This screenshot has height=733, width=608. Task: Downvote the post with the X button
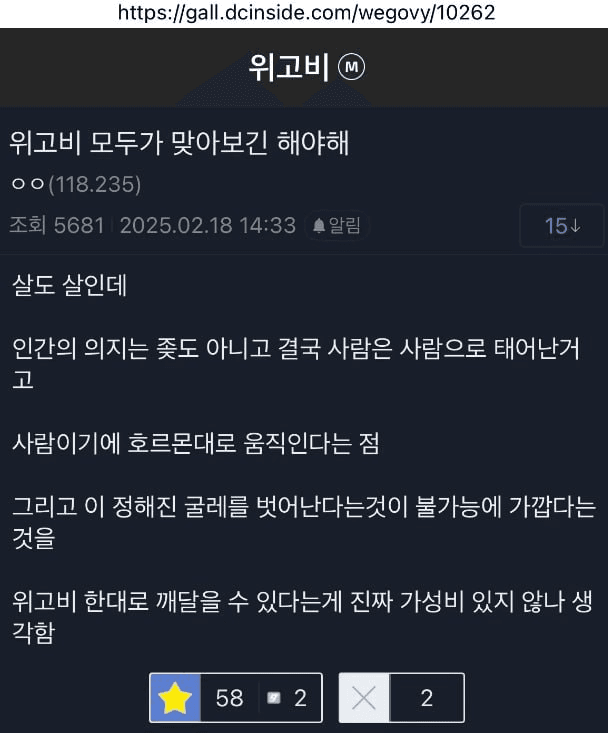pos(364,698)
